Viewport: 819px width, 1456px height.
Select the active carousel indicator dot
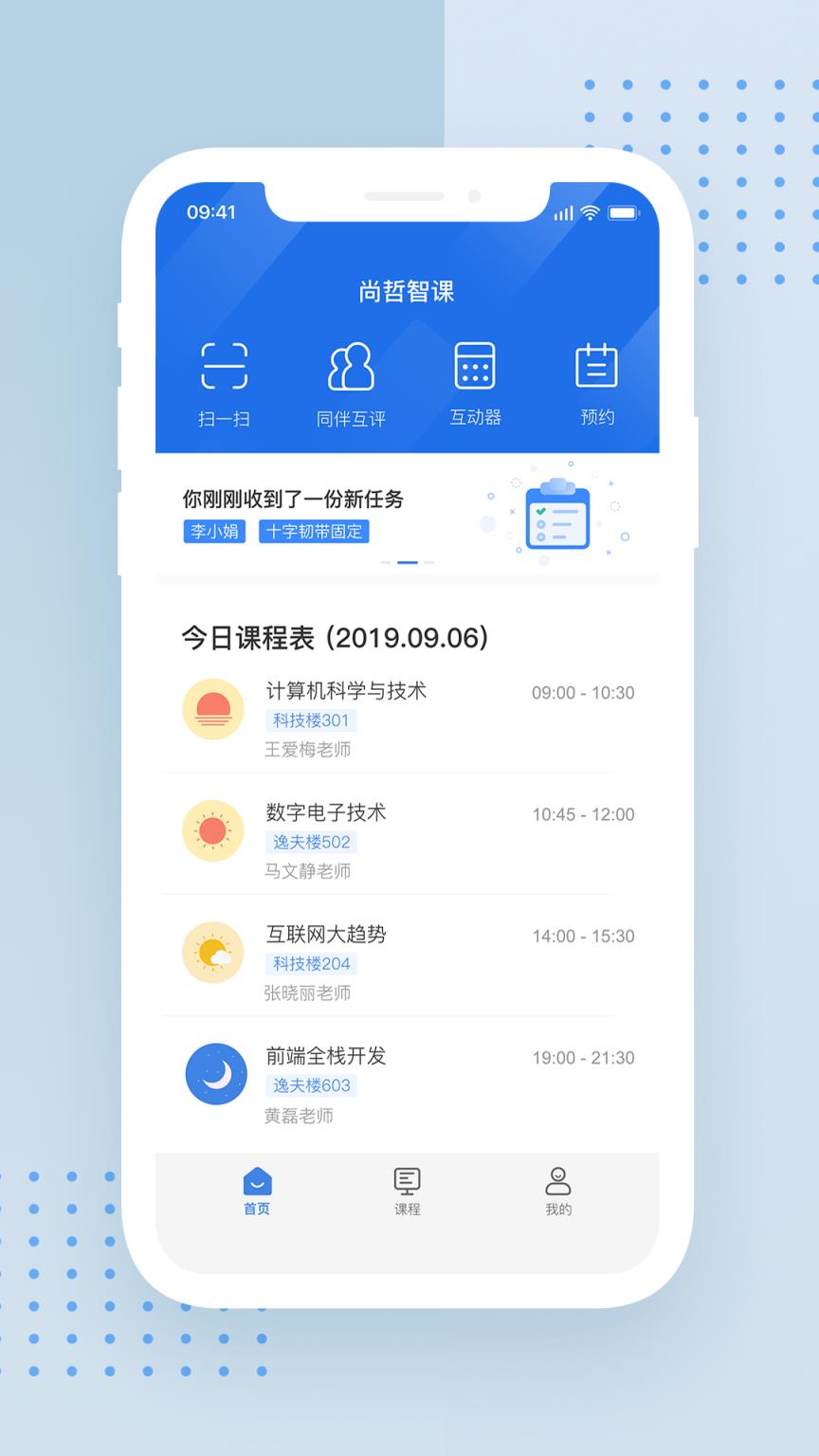(x=407, y=562)
